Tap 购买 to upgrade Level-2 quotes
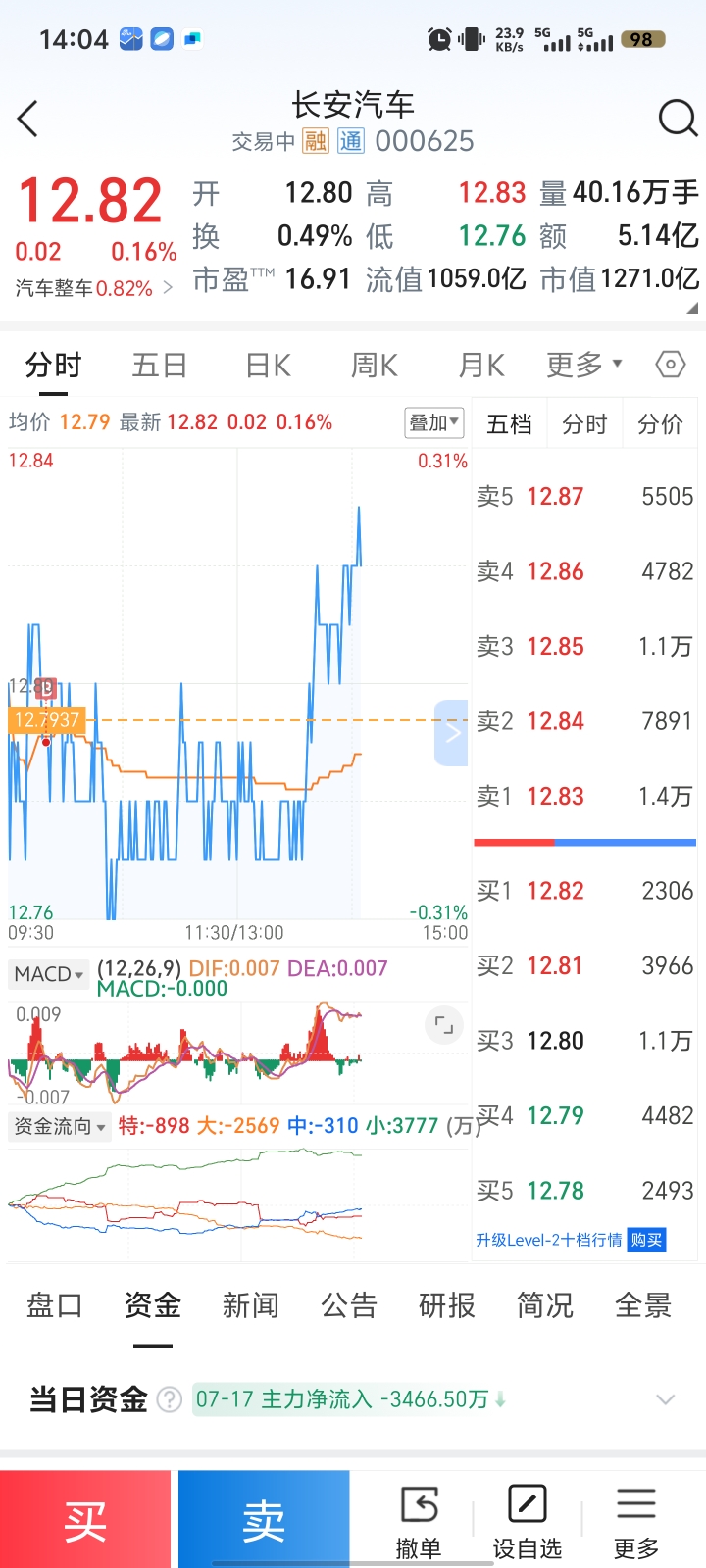This screenshot has width=706, height=1568. (x=646, y=1240)
